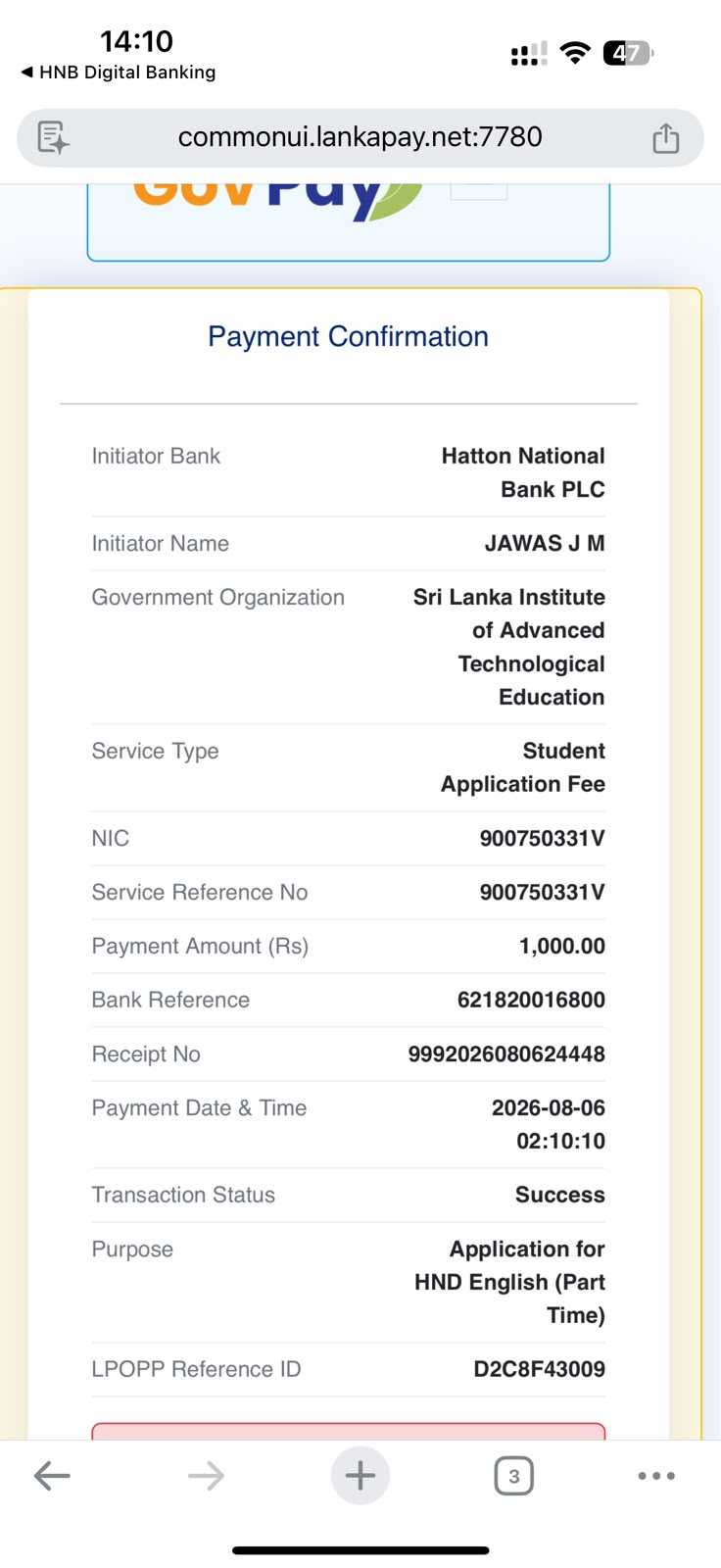721x1568 pixels.
Task: Open the browser's more options menu
Action: point(656,1476)
